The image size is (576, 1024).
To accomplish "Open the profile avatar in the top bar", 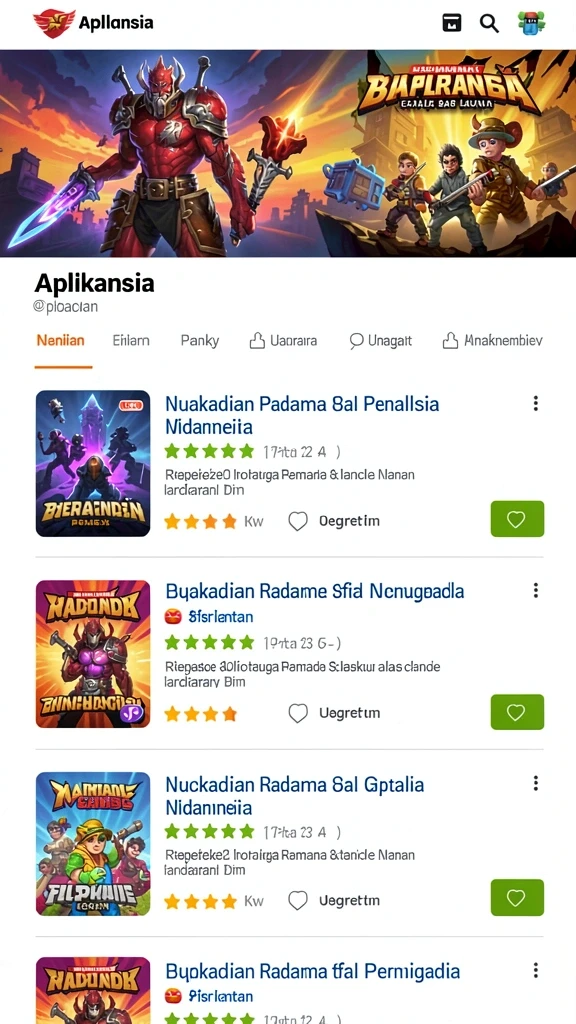I will (532, 23).
